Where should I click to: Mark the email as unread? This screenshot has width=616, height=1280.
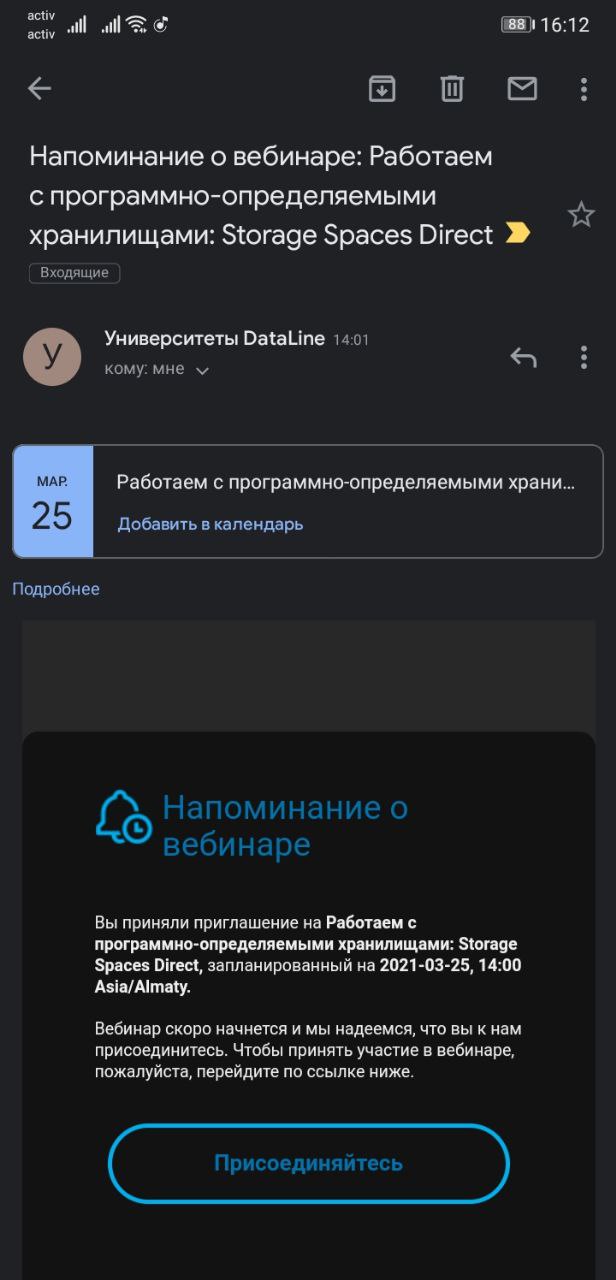pos(522,89)
